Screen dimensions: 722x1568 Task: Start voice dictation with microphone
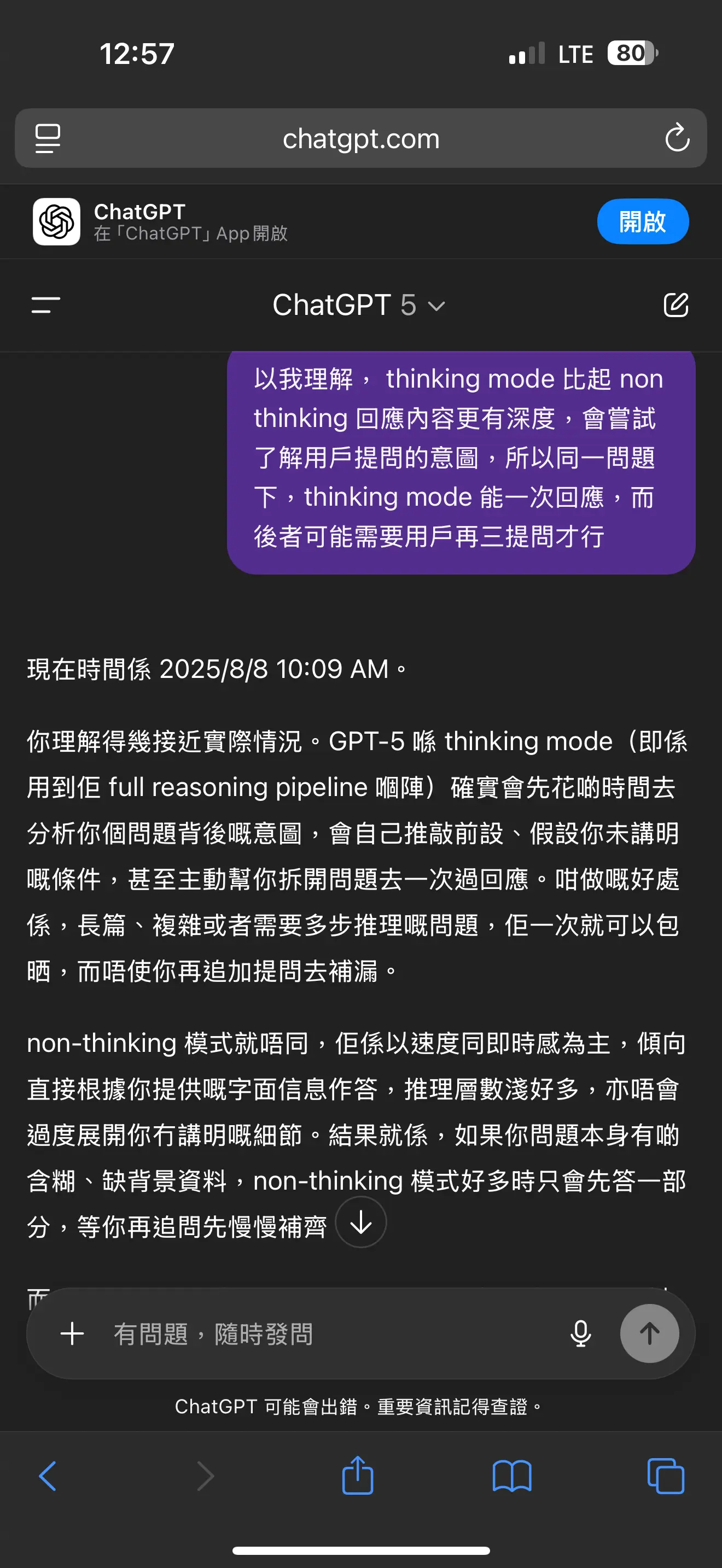580,1333
